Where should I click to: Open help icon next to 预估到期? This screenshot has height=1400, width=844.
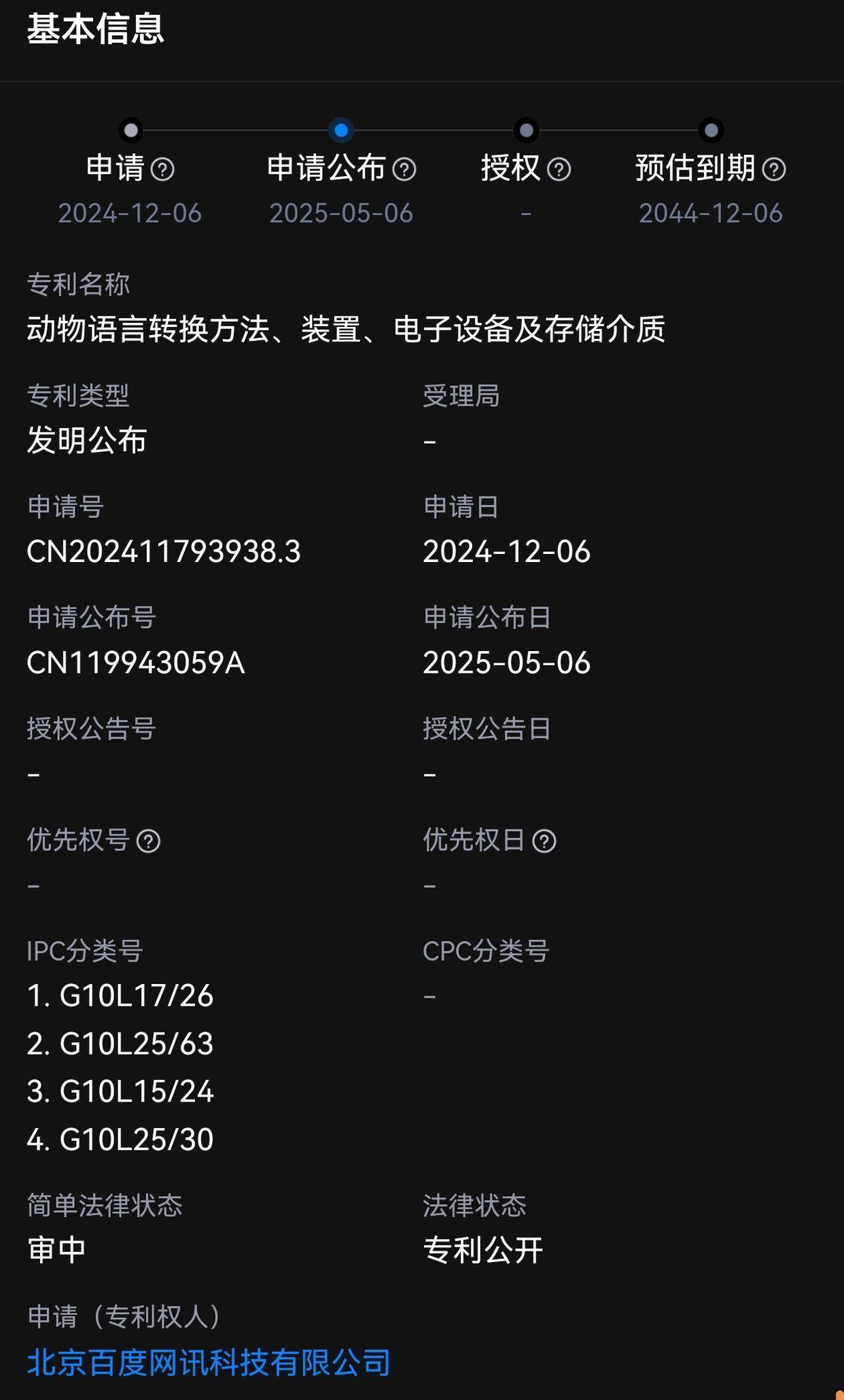(x=774, y=169)
